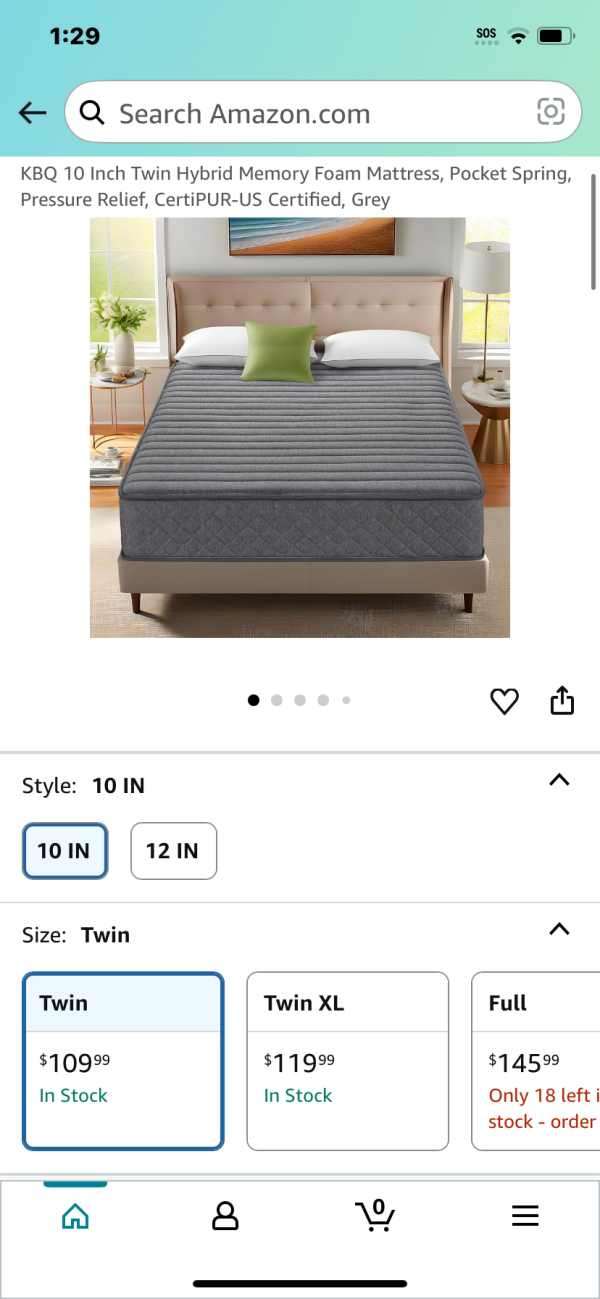Open the account profile tab
The width and height of the screenshot is (600, 1299).
point(225,1215)
